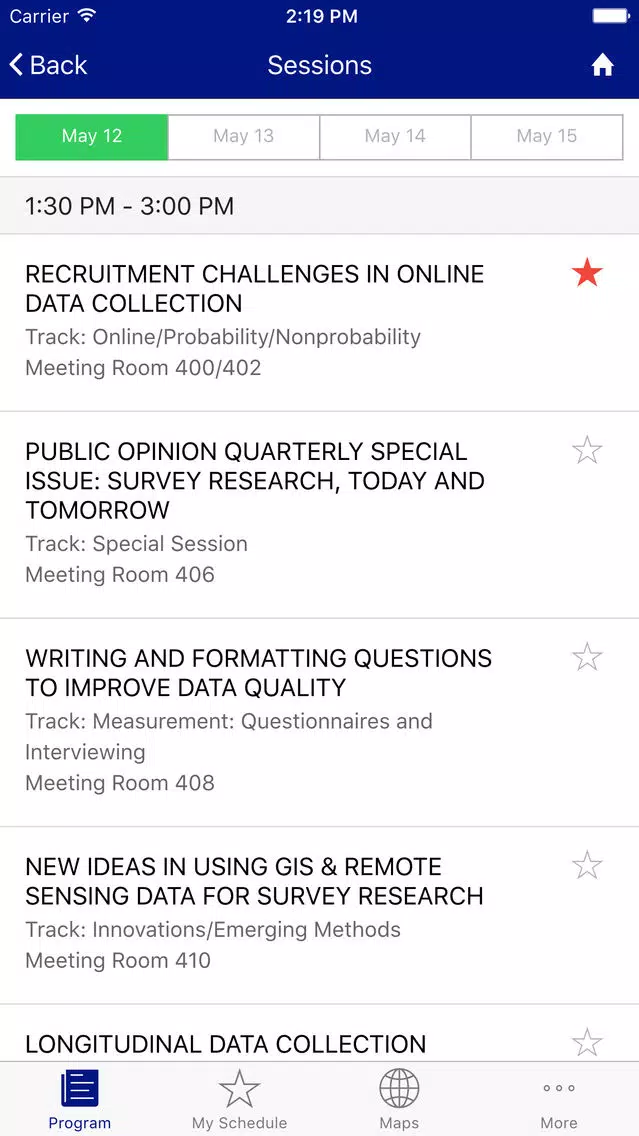
Task: Open the Program tab
Action: pyautogui.click(x=80, y=1100)
